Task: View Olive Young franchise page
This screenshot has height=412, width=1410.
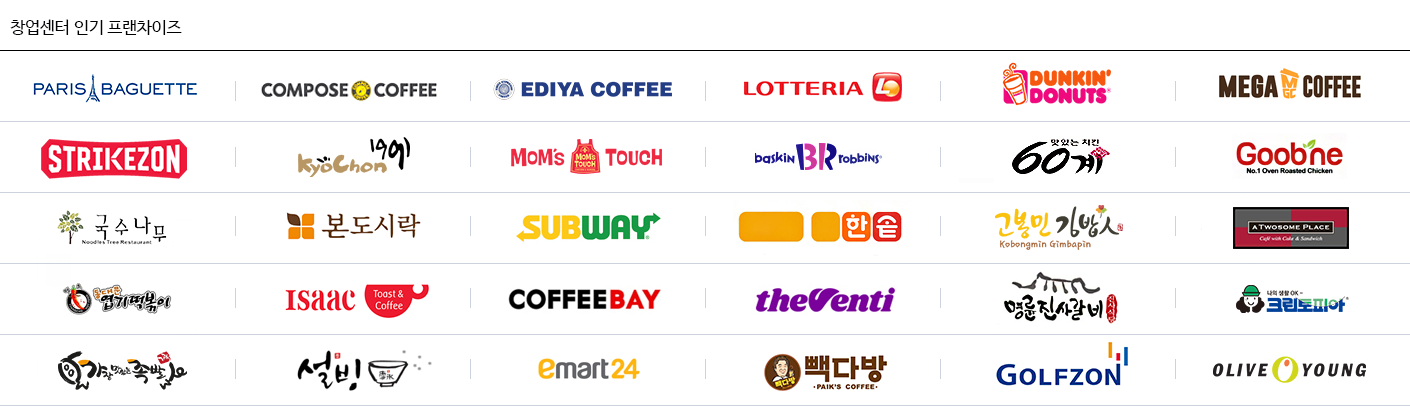Action: pos(1289,370)
